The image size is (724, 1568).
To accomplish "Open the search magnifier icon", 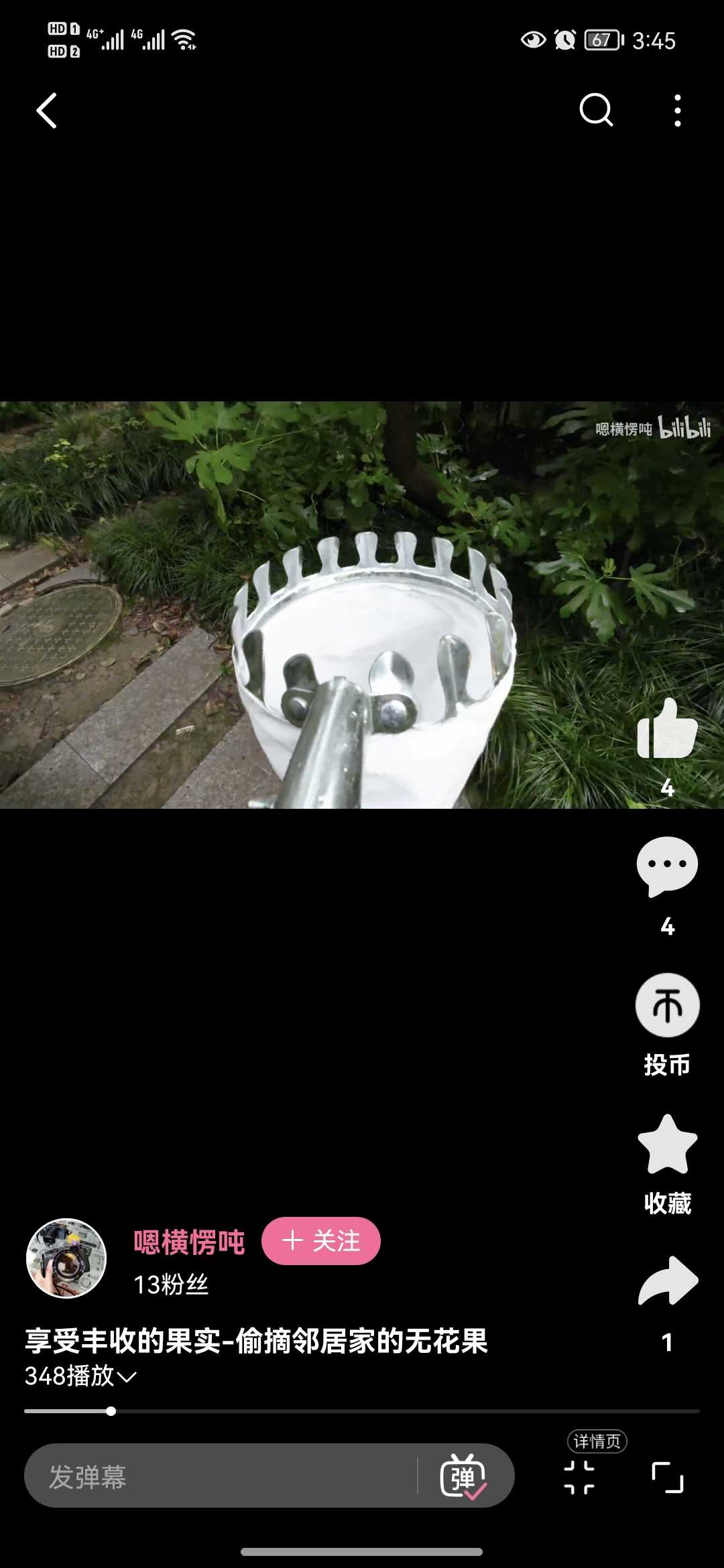I will (596, 110).
